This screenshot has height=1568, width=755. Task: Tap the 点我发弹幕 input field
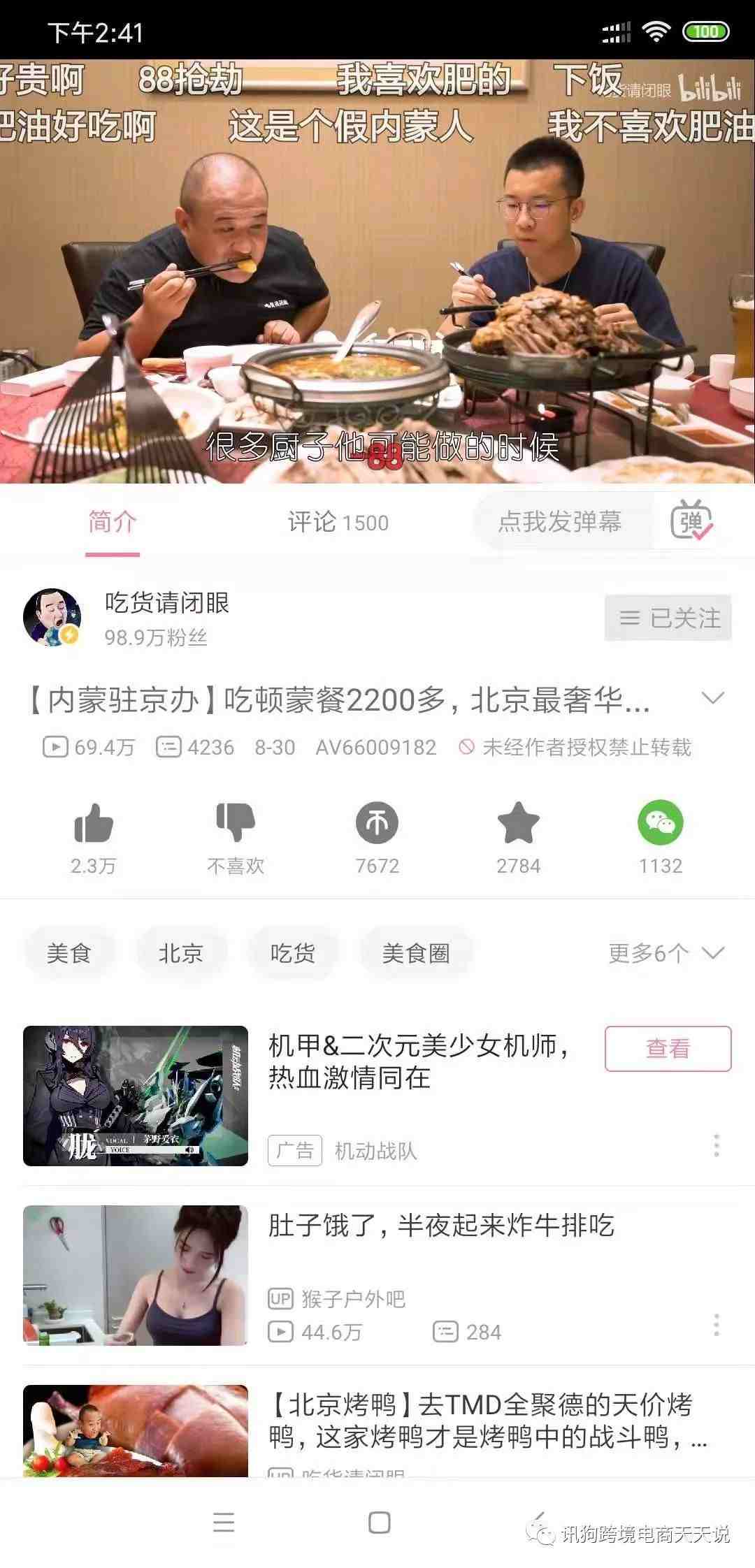pyautogui.click(x=560, y=522)
